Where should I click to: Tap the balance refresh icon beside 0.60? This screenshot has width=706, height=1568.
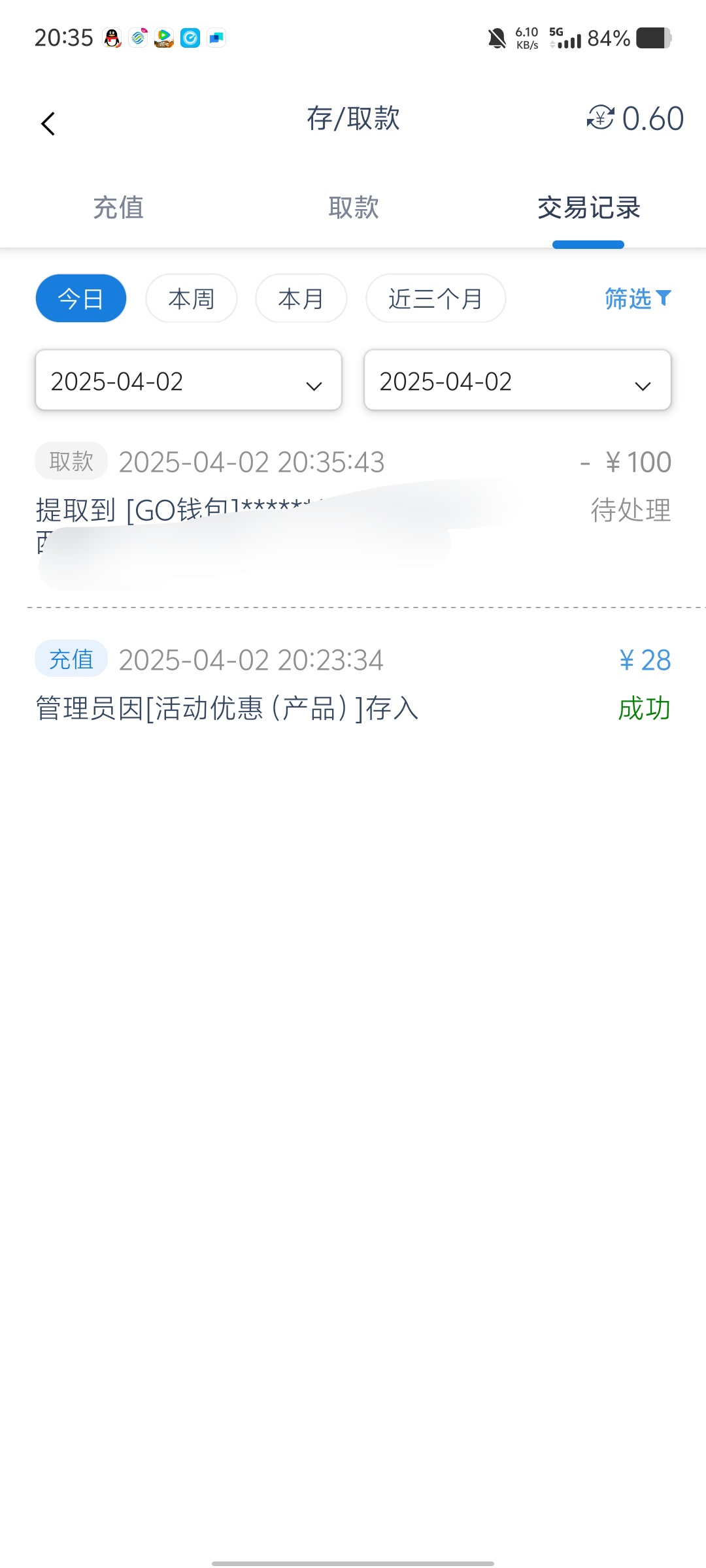coord(602,118)
